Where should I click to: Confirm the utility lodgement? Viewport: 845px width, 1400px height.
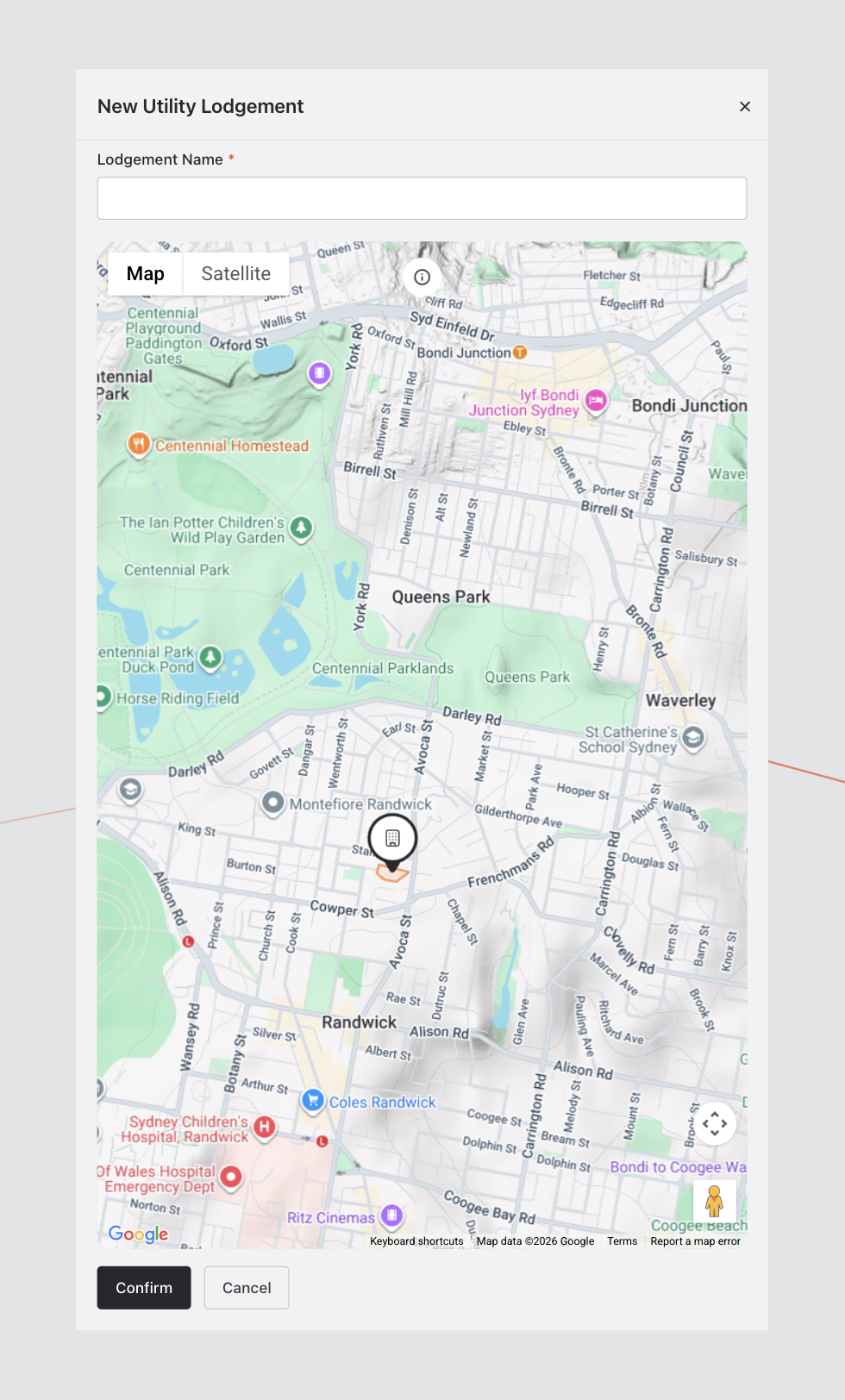[x=144, y=1288]
